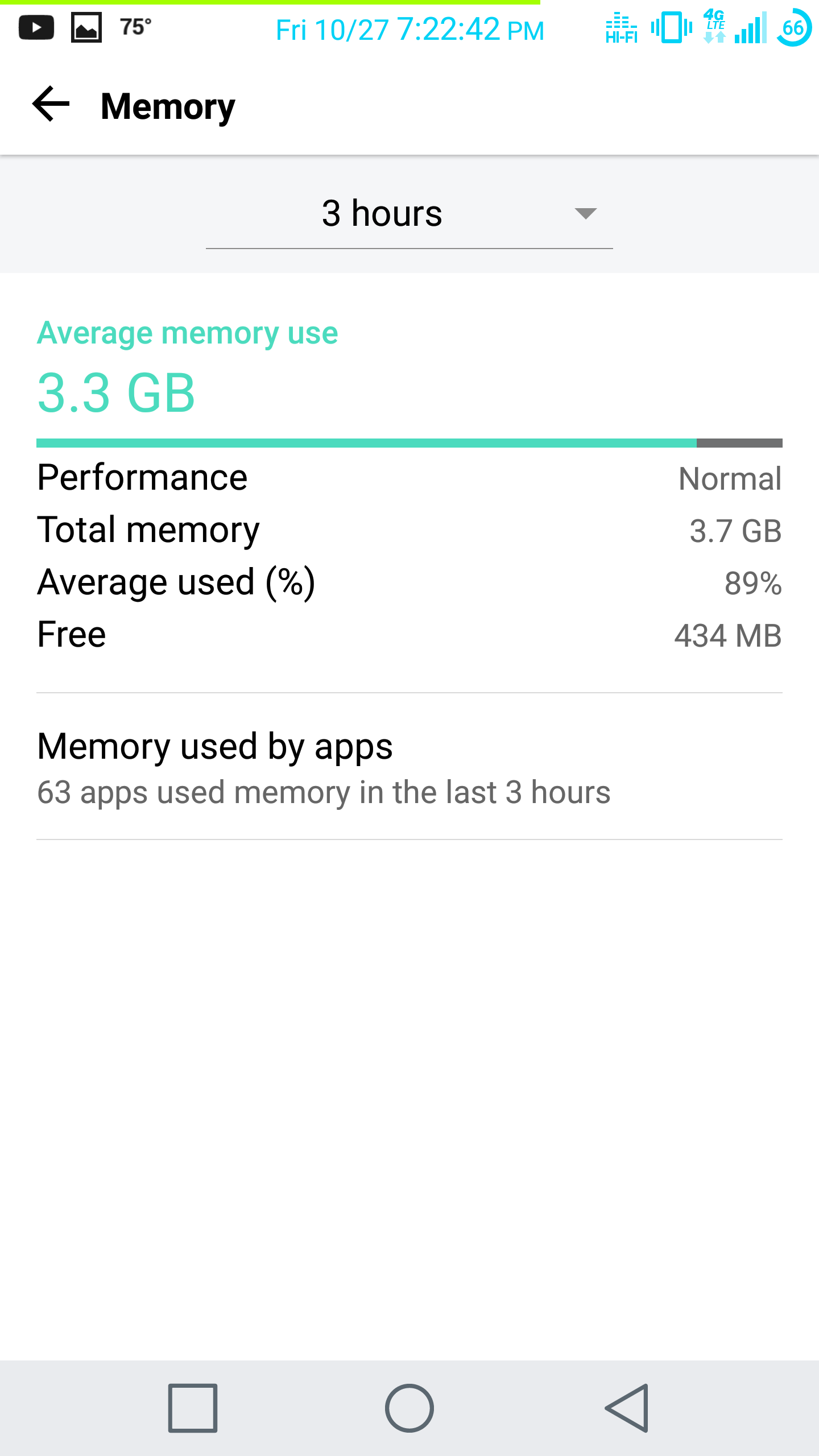Go back from the Memory screen

pyautogui.click(x=51, y=105)
